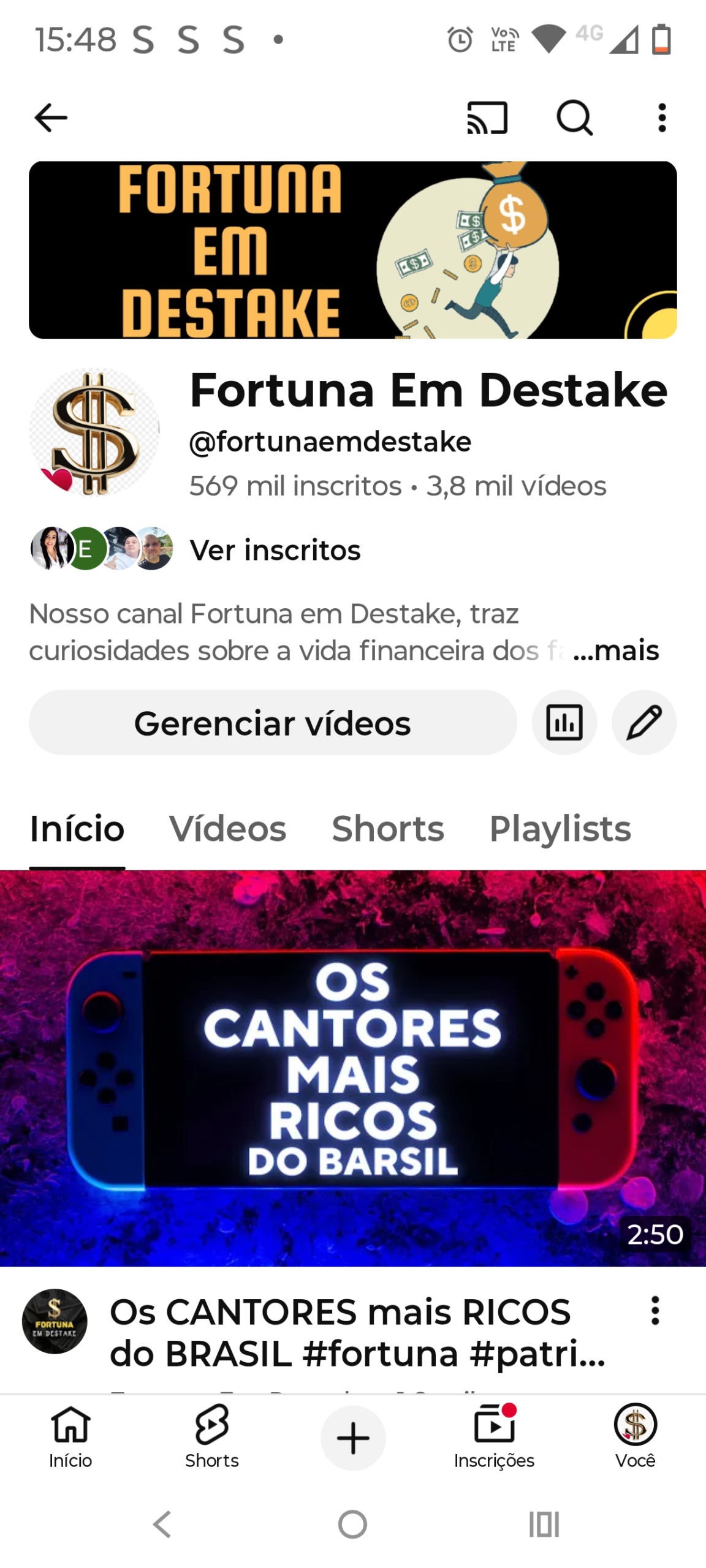Viewport: 706px width, 1568px height.
Task: Open options for Os CANTORES mais RICOS video
Action: 655,1311
